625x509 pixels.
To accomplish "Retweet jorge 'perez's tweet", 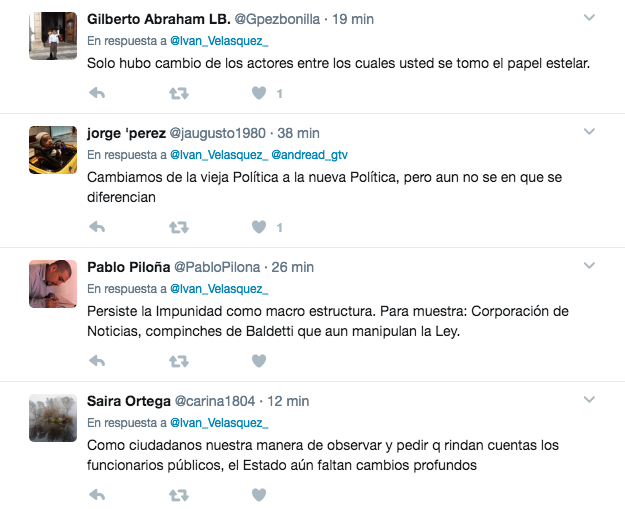I will click(x=179, y=227).
